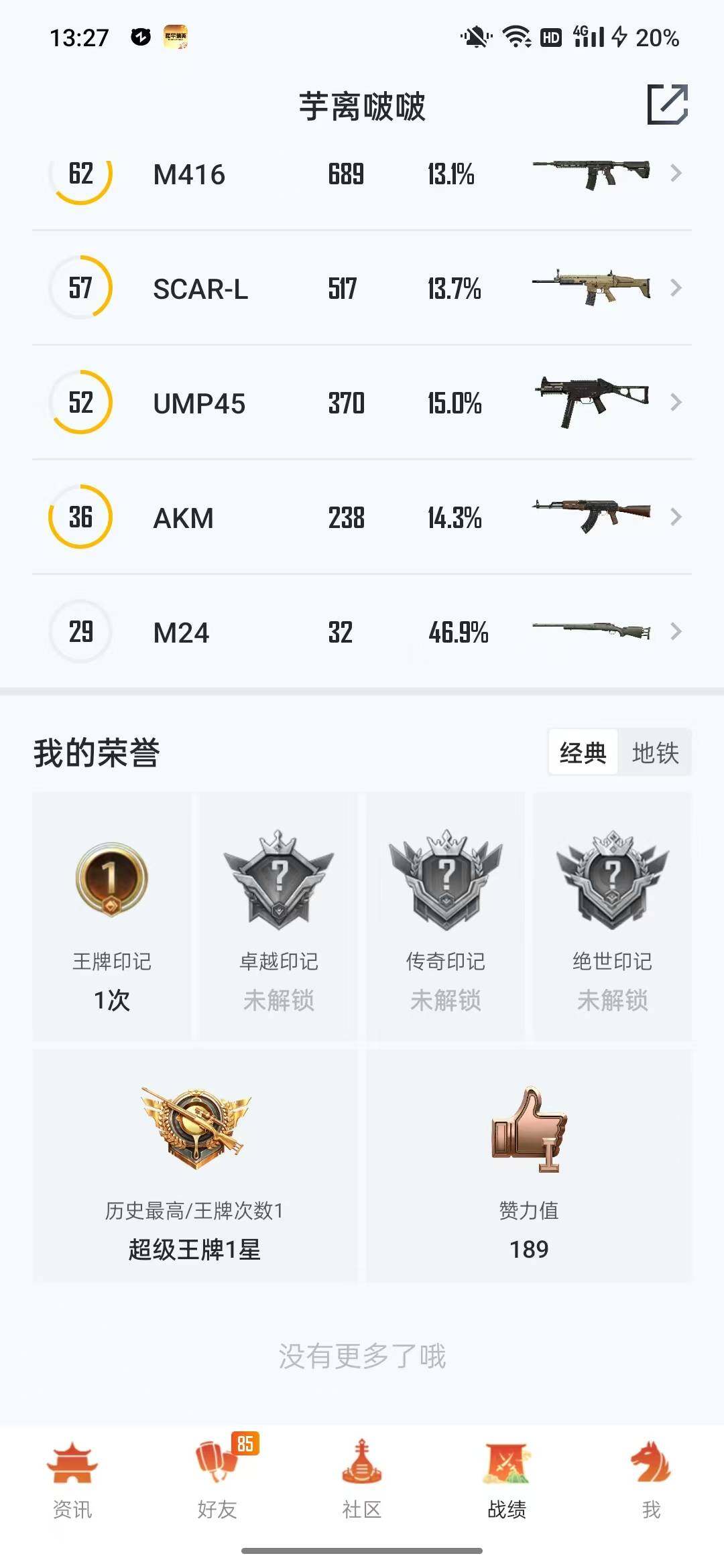Screen dimensions: 724x1568
Task: Open the 赞力值 praise value item
Action: [530, 1139]
